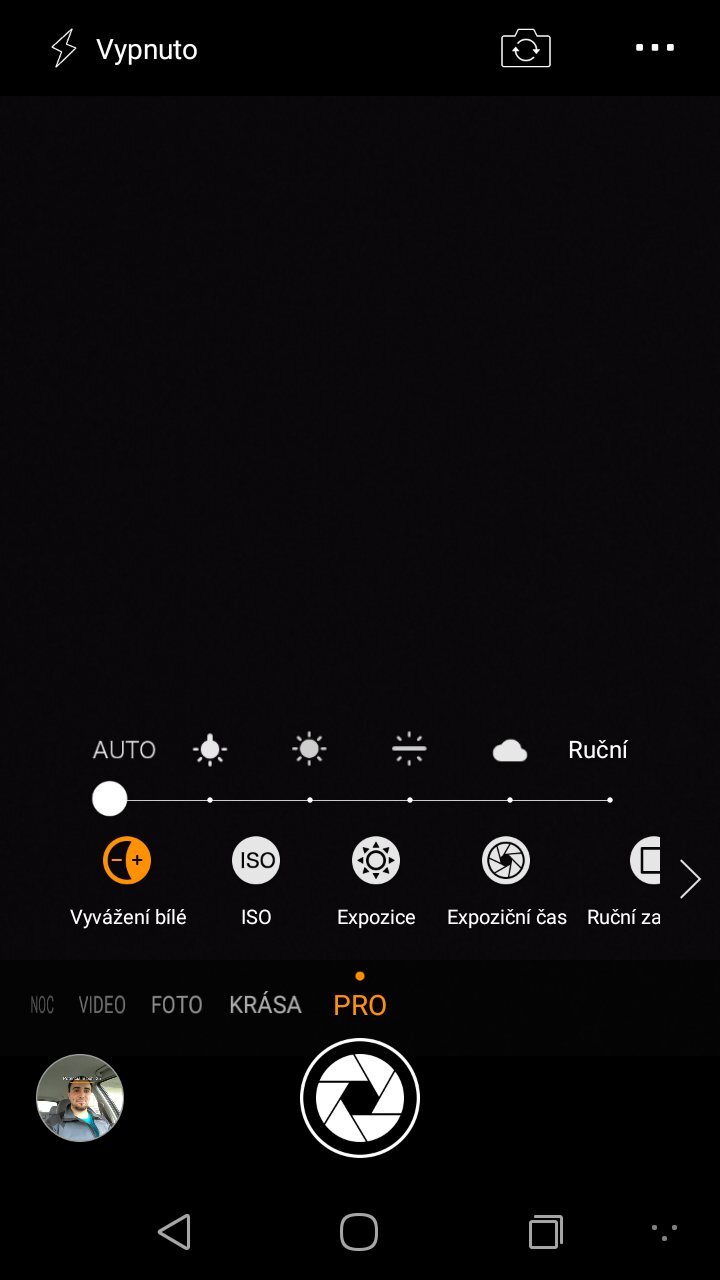This screenshot has height=1280, width=720.
Task: Open the gallery via the photo thumbnail
Action: coord(80,1097)
